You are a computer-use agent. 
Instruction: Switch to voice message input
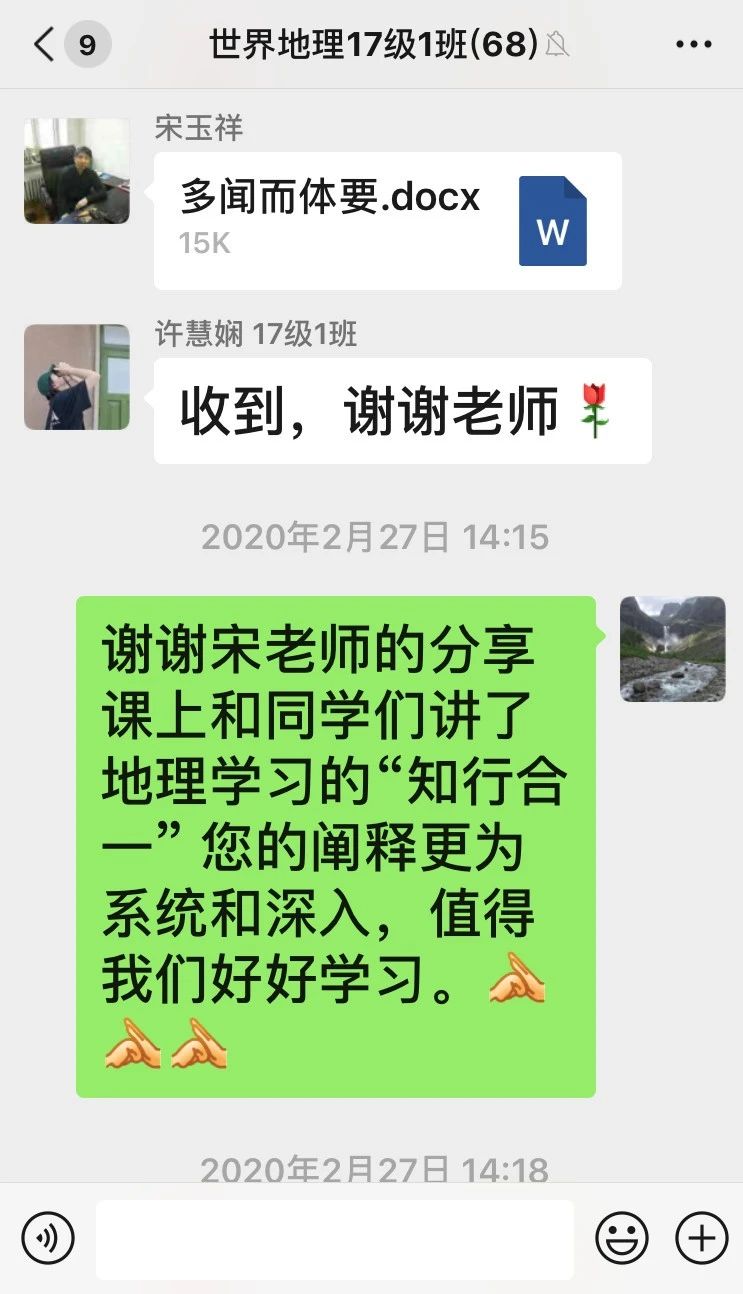(48, 1238)
